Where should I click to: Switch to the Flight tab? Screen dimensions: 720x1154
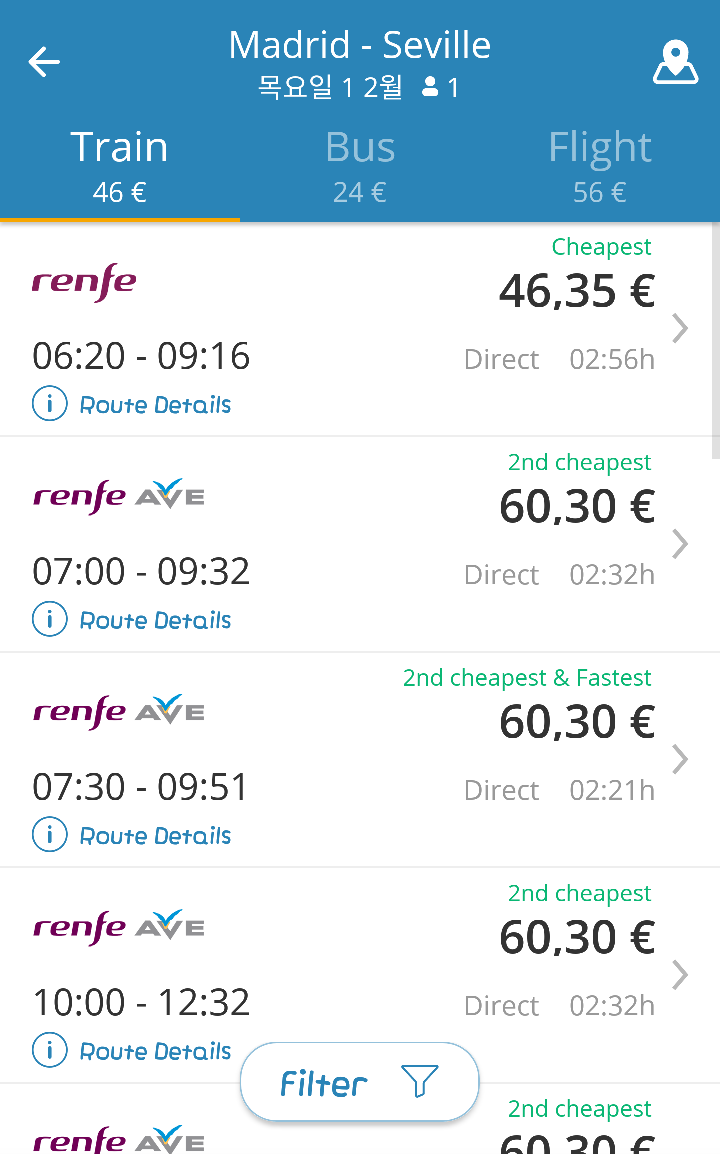pos(599,167)
